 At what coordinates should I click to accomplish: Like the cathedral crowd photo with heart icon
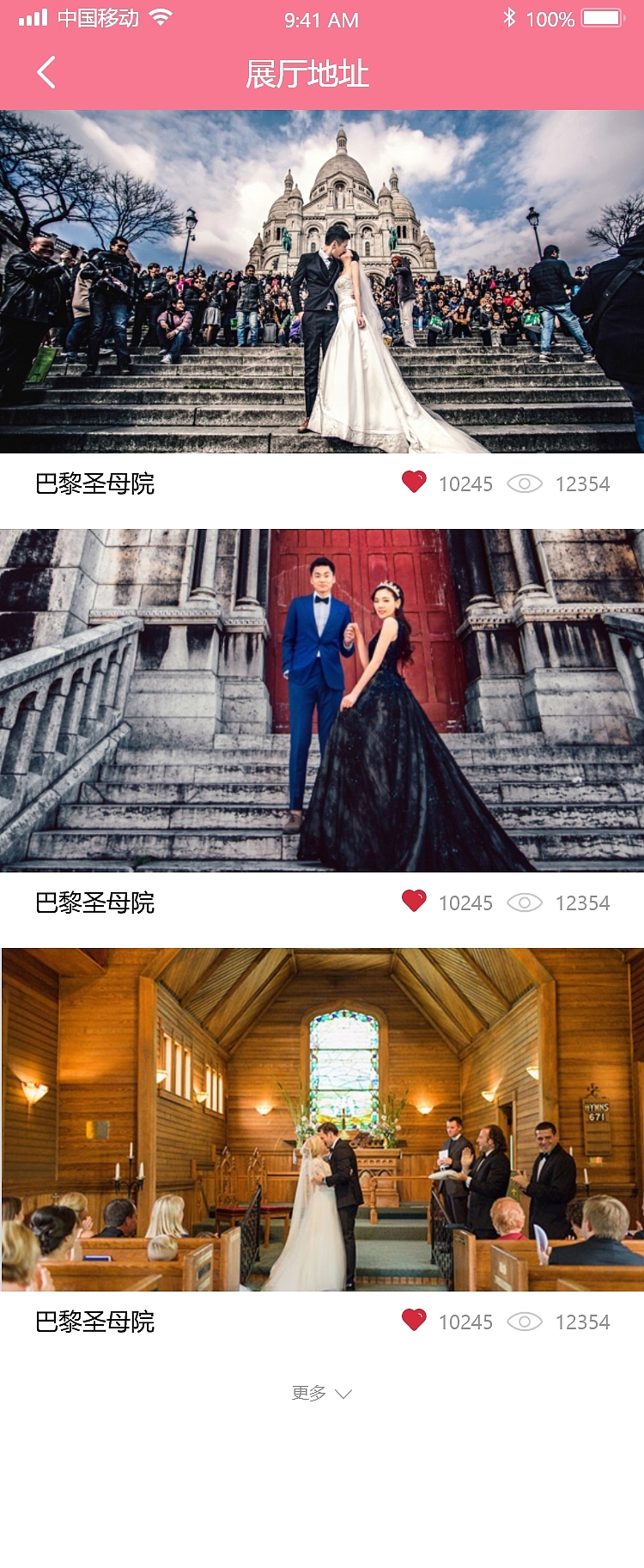point(414,483)
